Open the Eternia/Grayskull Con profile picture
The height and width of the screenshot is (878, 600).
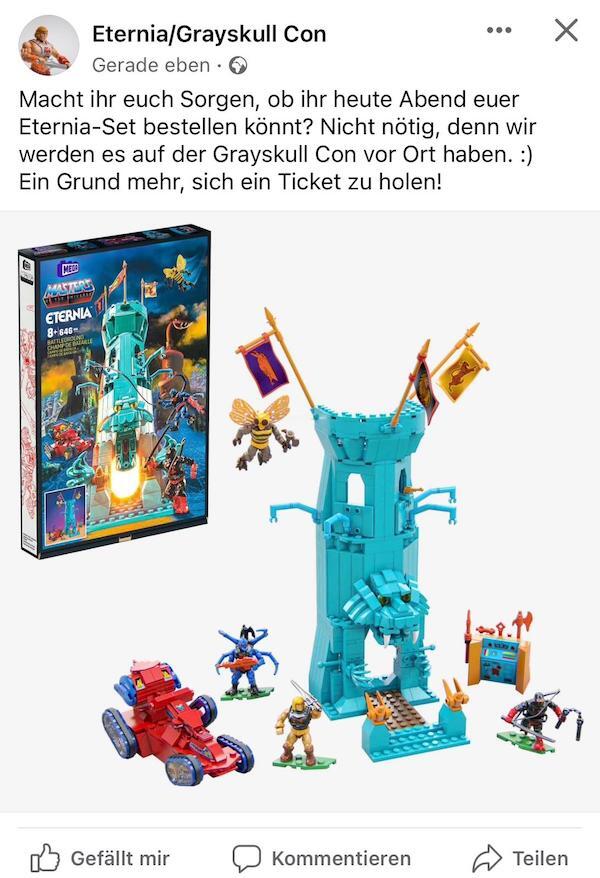click(x=48, y=46)
